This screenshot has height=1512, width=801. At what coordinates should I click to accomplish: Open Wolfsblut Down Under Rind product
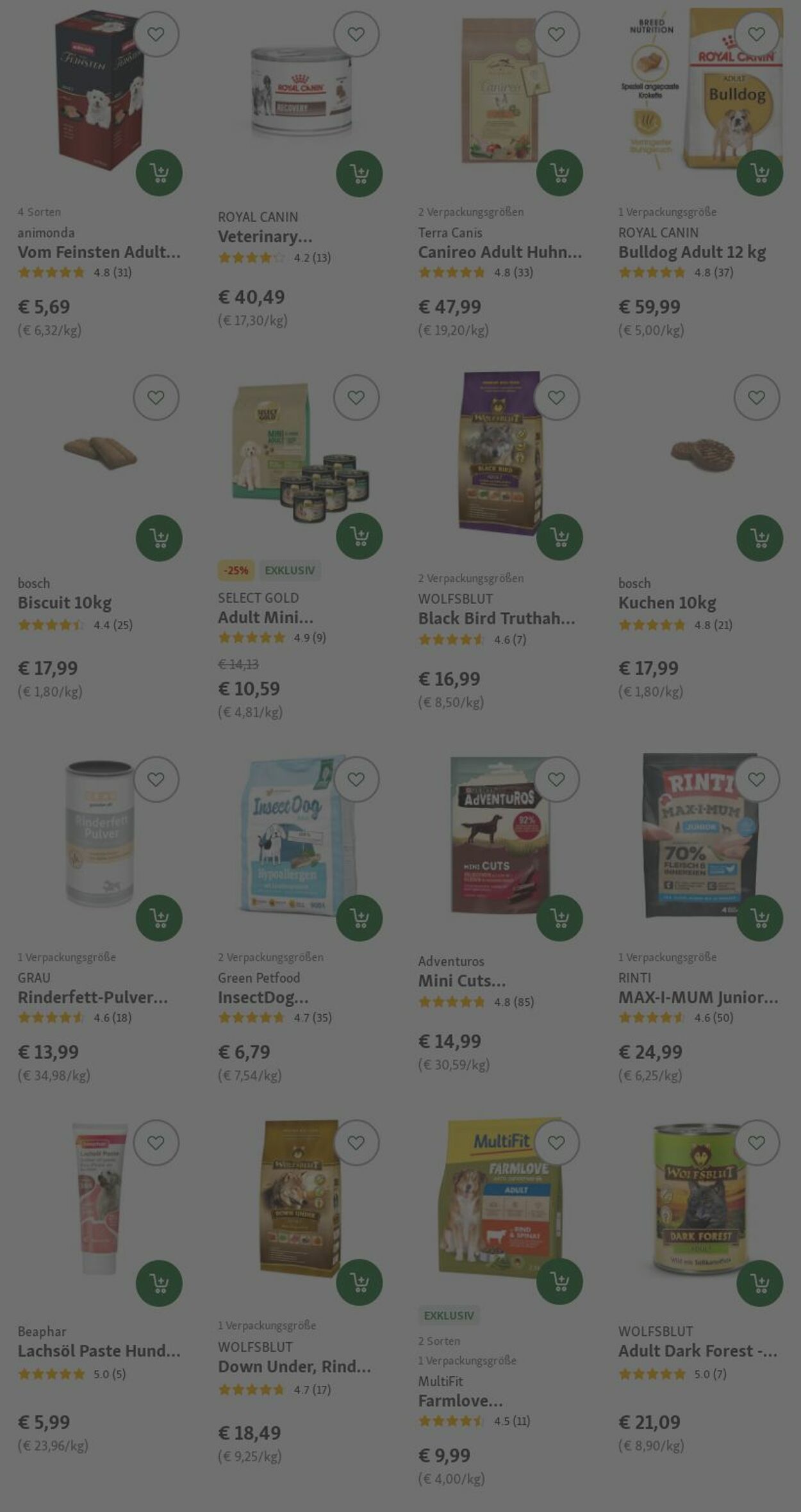(x=294, y=1367)
